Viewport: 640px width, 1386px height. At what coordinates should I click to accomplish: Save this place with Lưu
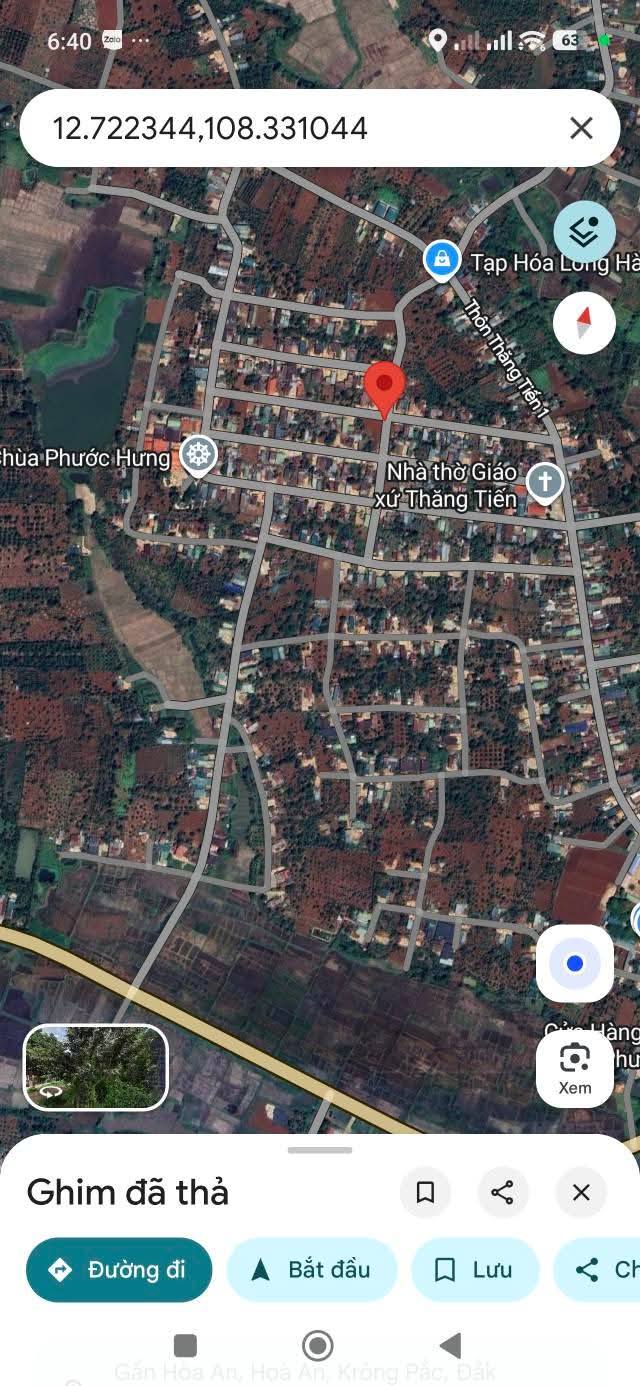475,1270
